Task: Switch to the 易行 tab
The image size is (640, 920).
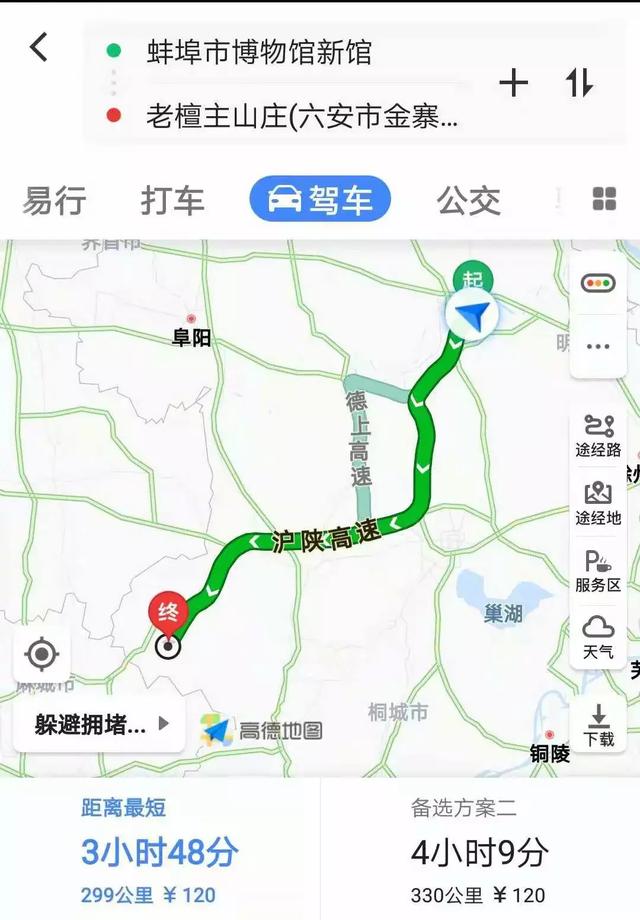Action: pos(54,200)
